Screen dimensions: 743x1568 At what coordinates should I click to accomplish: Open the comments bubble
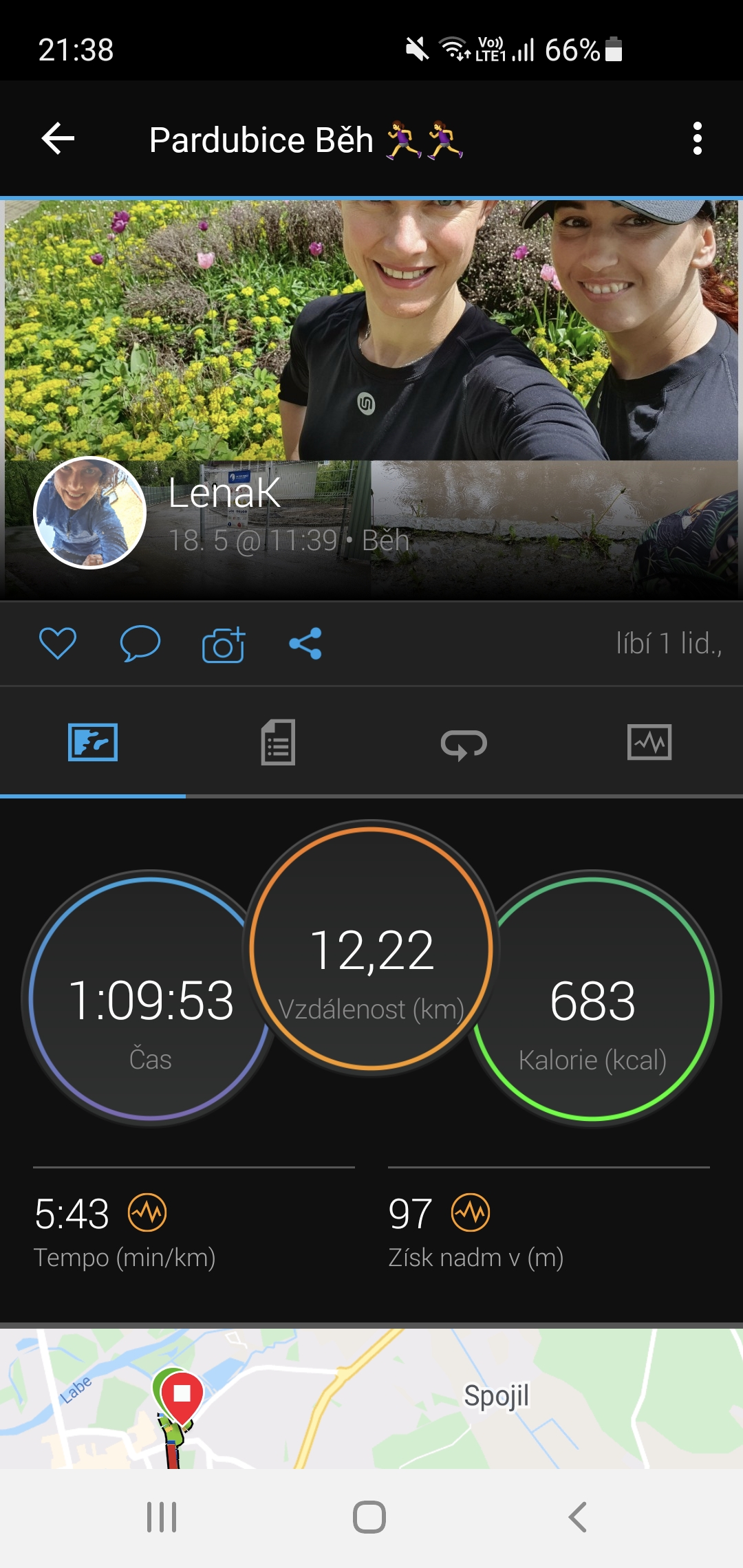(x=140, y=644)
